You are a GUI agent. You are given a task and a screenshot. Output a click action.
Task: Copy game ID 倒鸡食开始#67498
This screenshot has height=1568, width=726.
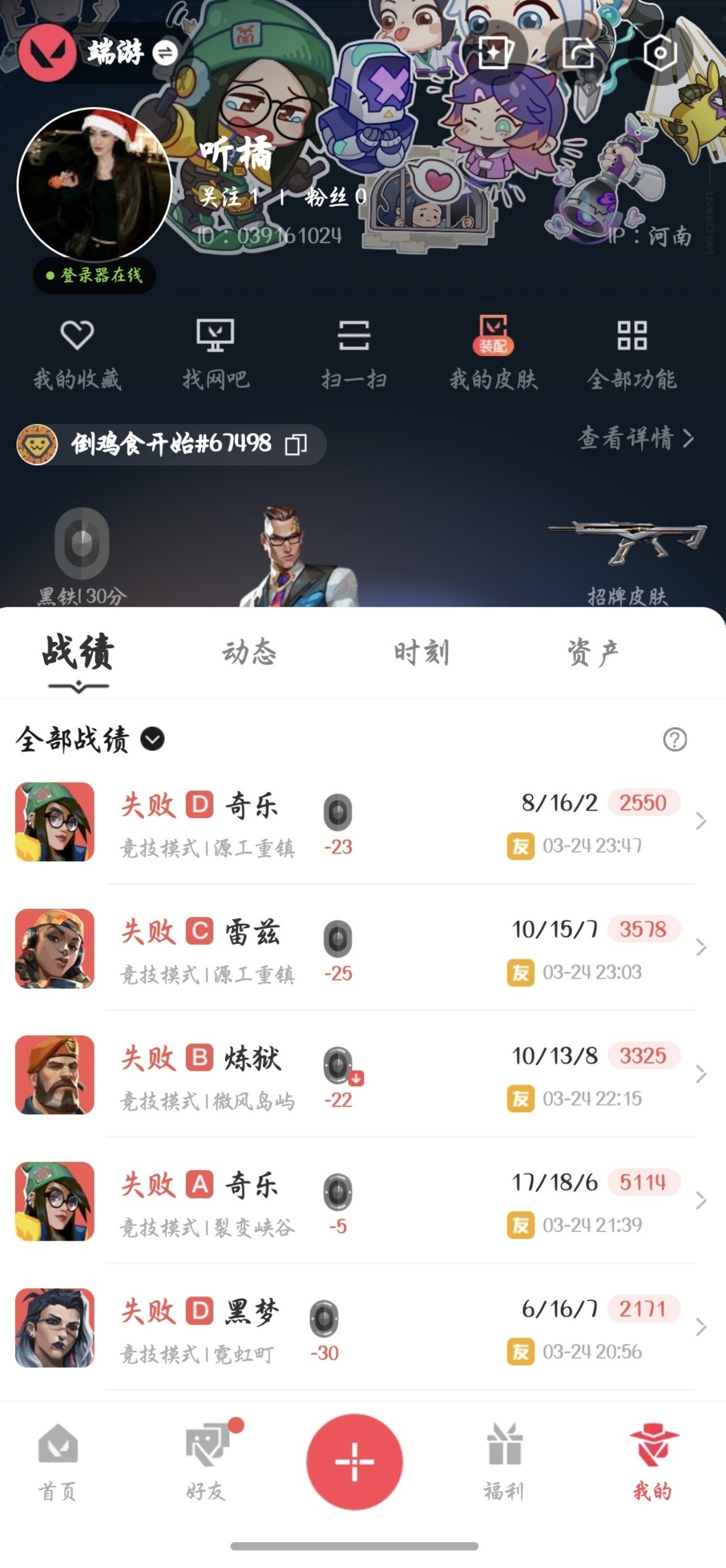(296, 444)
